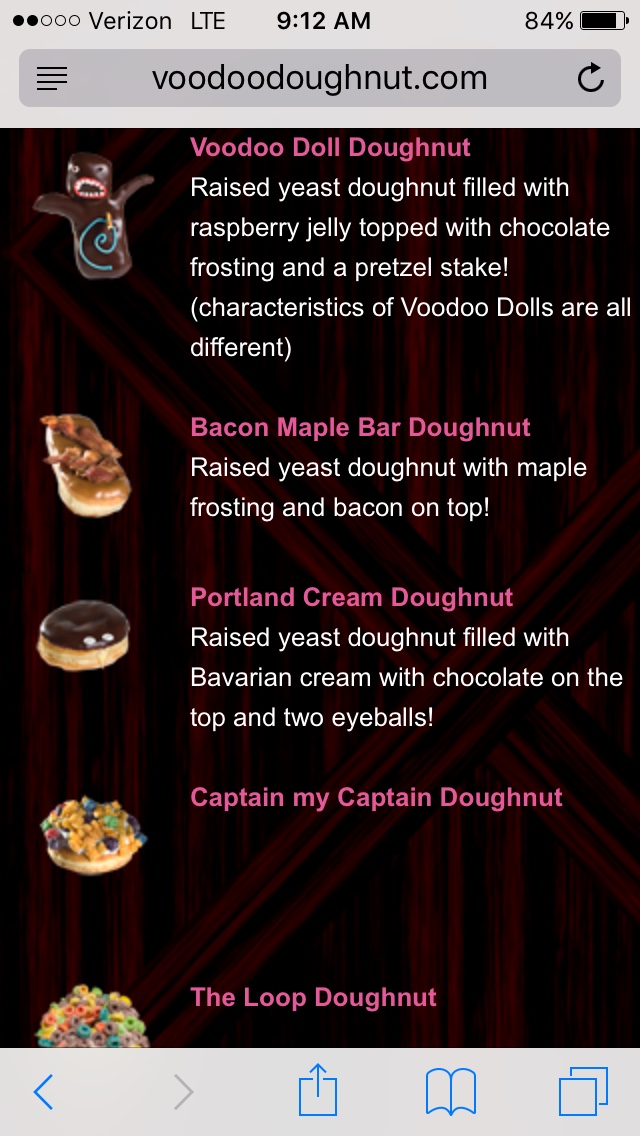Reload the page
This screenshot has height=1136, width=640.
(591, 78)
